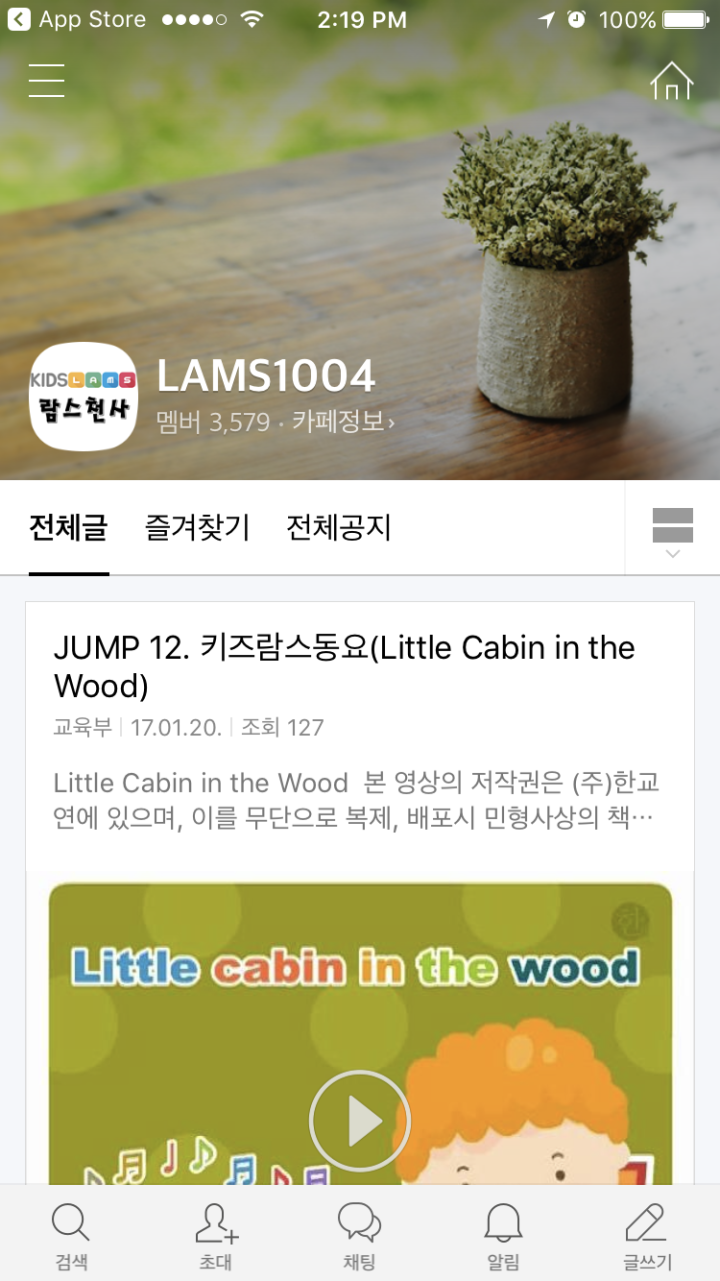The image size is (720, 1281).
Task: Open 검색 search in bottom bar
Action: (x=71, y=1236)
